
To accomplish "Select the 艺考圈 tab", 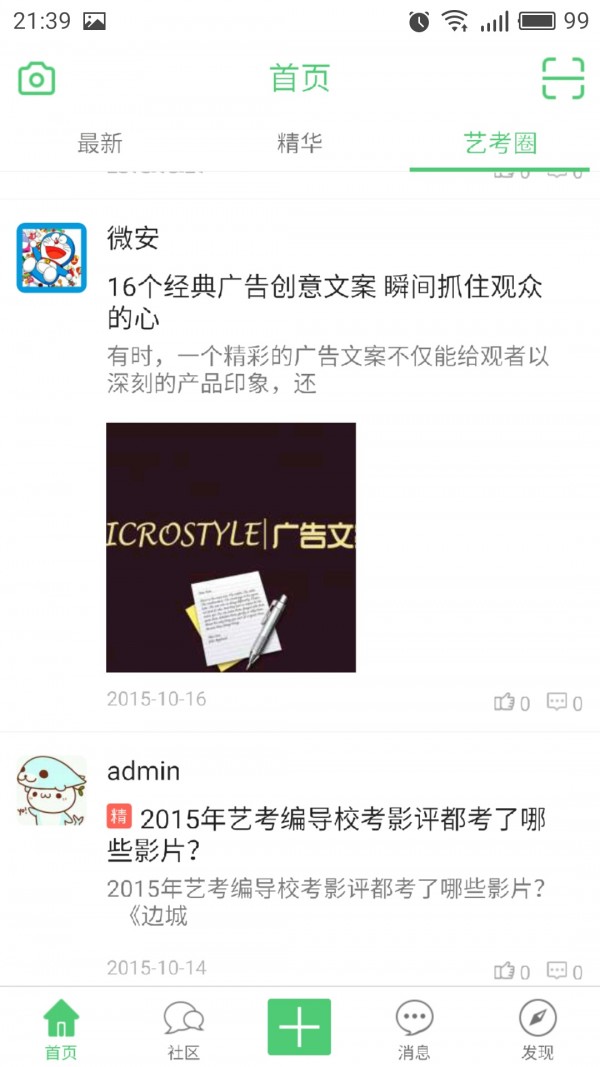I will pos(500,143).
